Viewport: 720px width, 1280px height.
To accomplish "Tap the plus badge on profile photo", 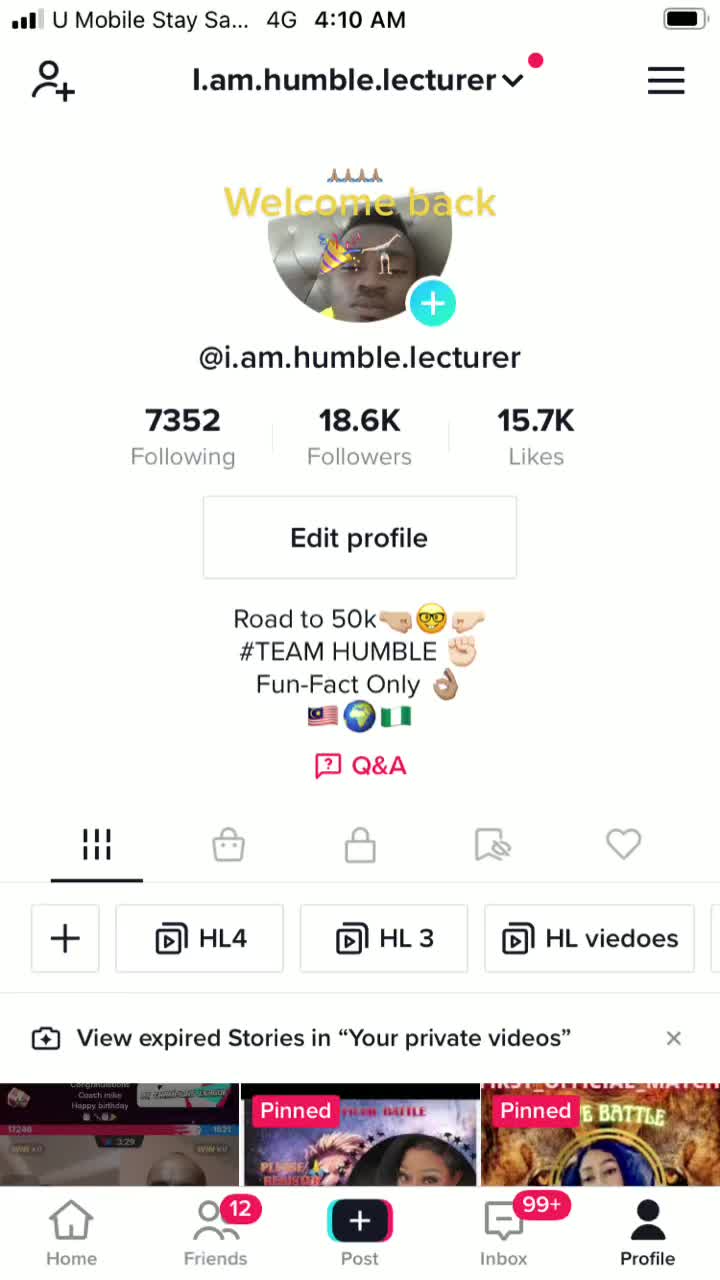I will point(432,303).
